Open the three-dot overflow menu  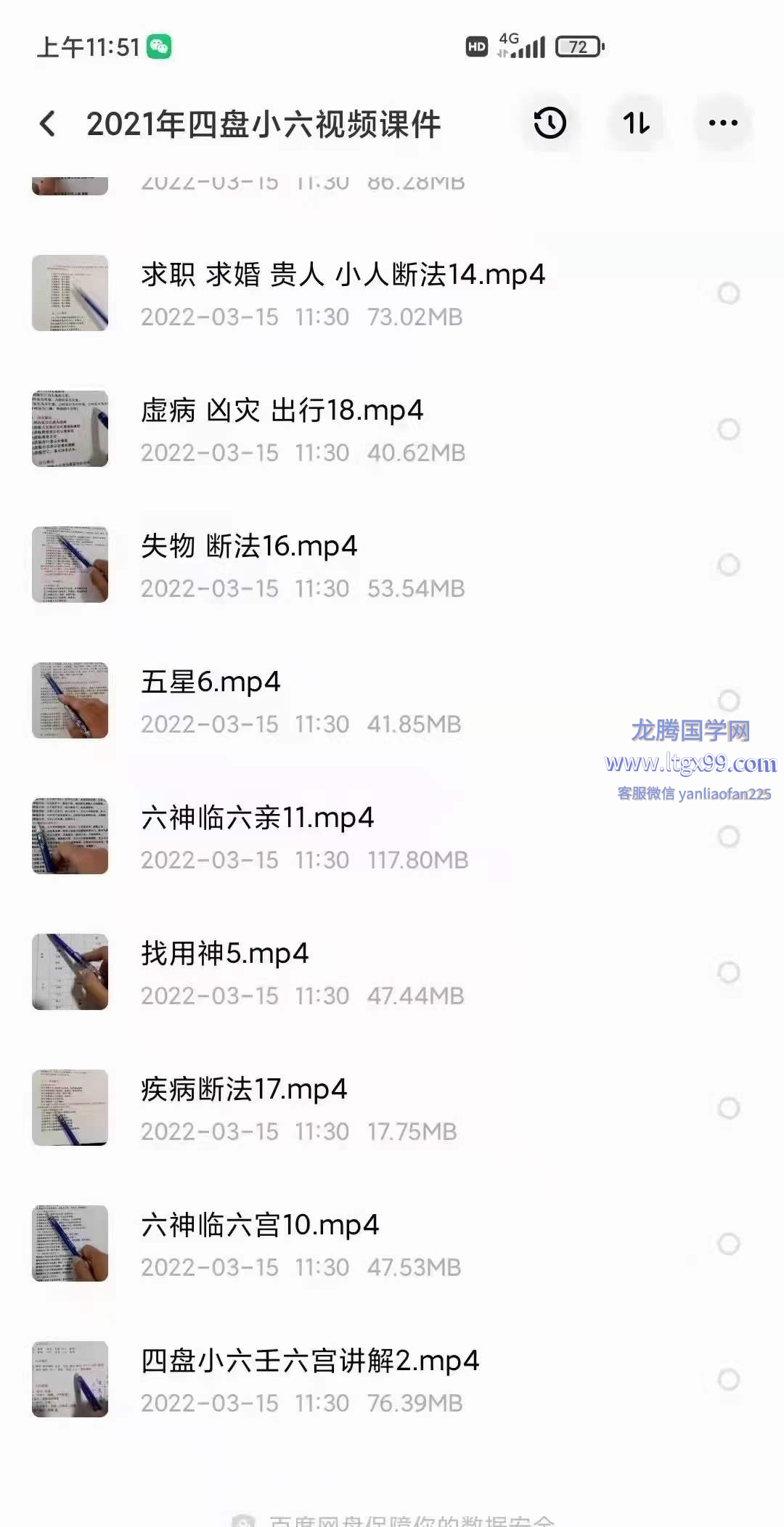[723, 123]
